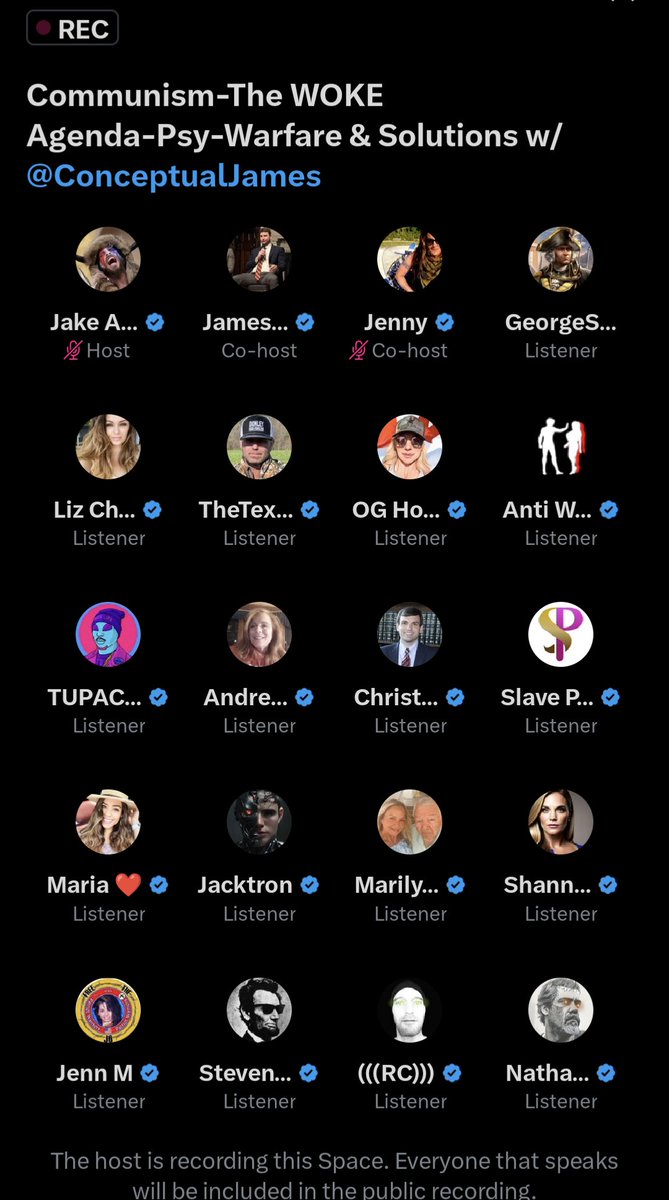Image resolution: width=669 pixels, height=1200 pixels.
Task: Open co-host Jenny's profile
Action: click(x=410, y=259)
